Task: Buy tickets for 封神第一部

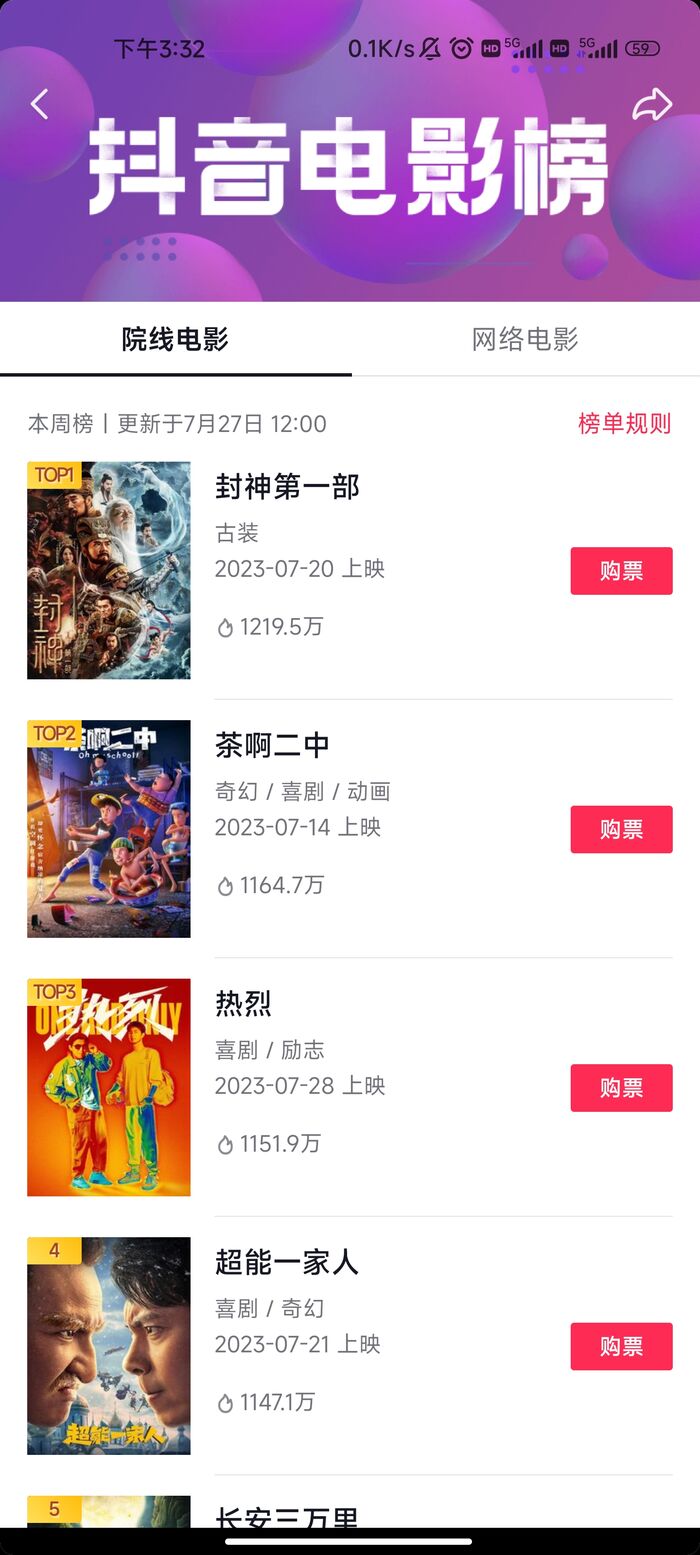Action: tap(621, 571)
